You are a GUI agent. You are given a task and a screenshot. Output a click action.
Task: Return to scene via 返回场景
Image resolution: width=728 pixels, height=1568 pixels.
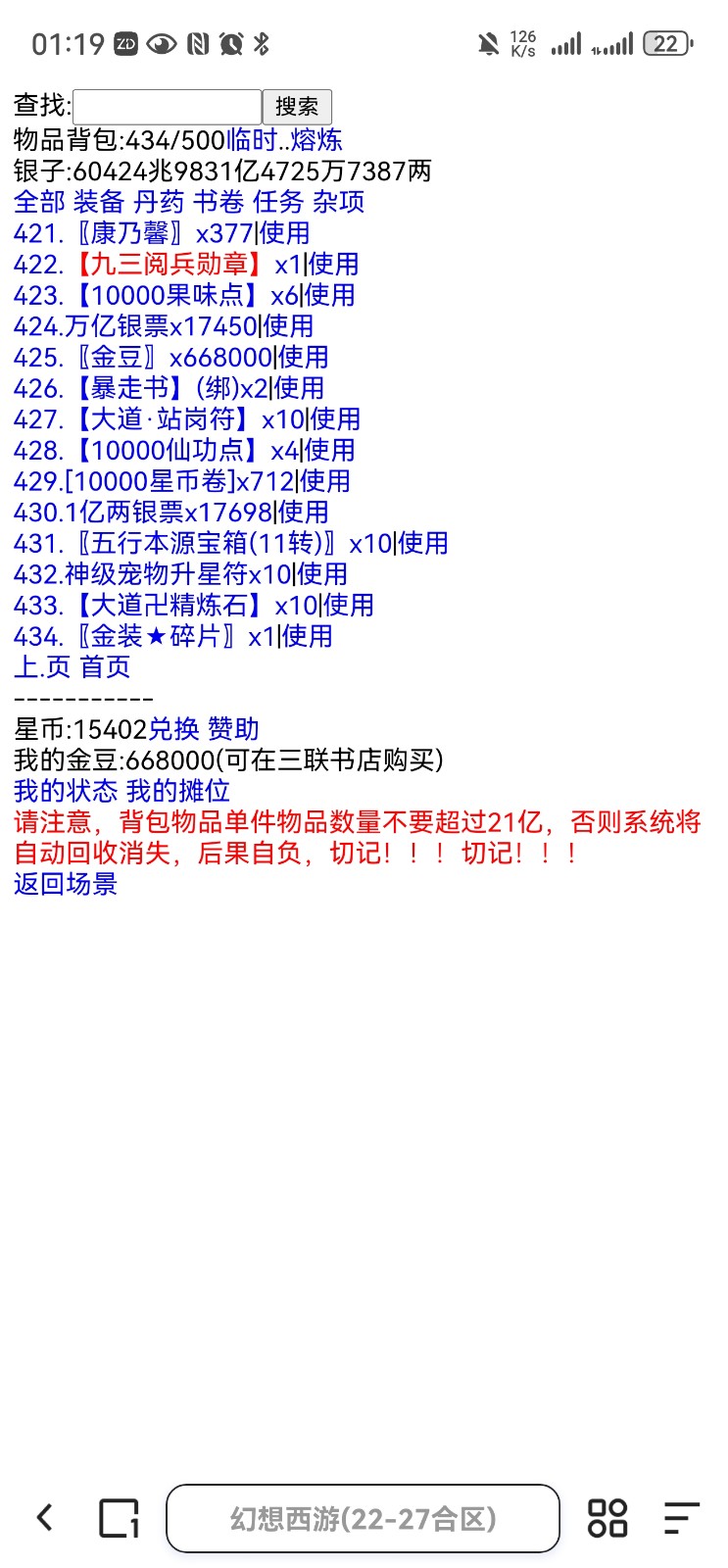point(66,884)
